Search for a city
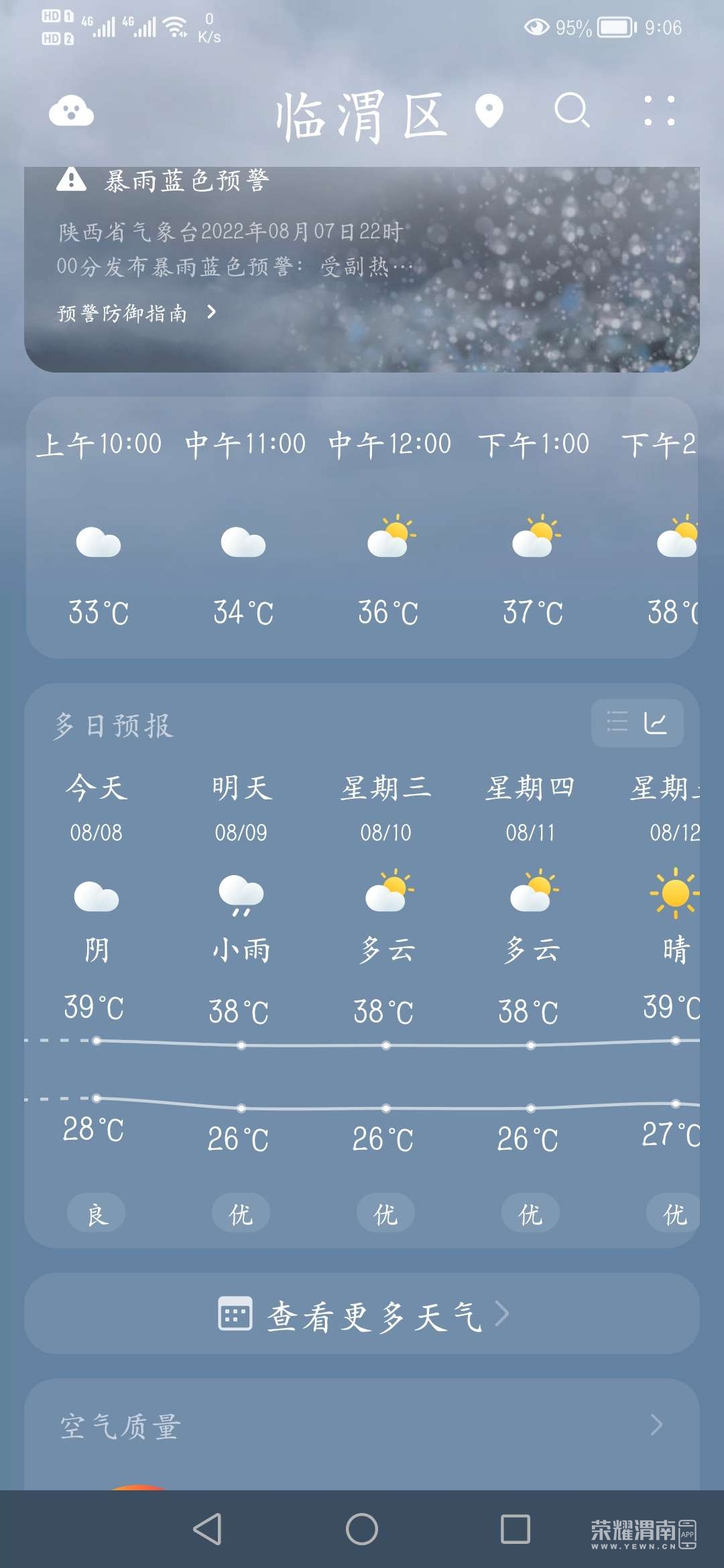The width and height of the screenshot is (724, 1568). click(572, 111)
